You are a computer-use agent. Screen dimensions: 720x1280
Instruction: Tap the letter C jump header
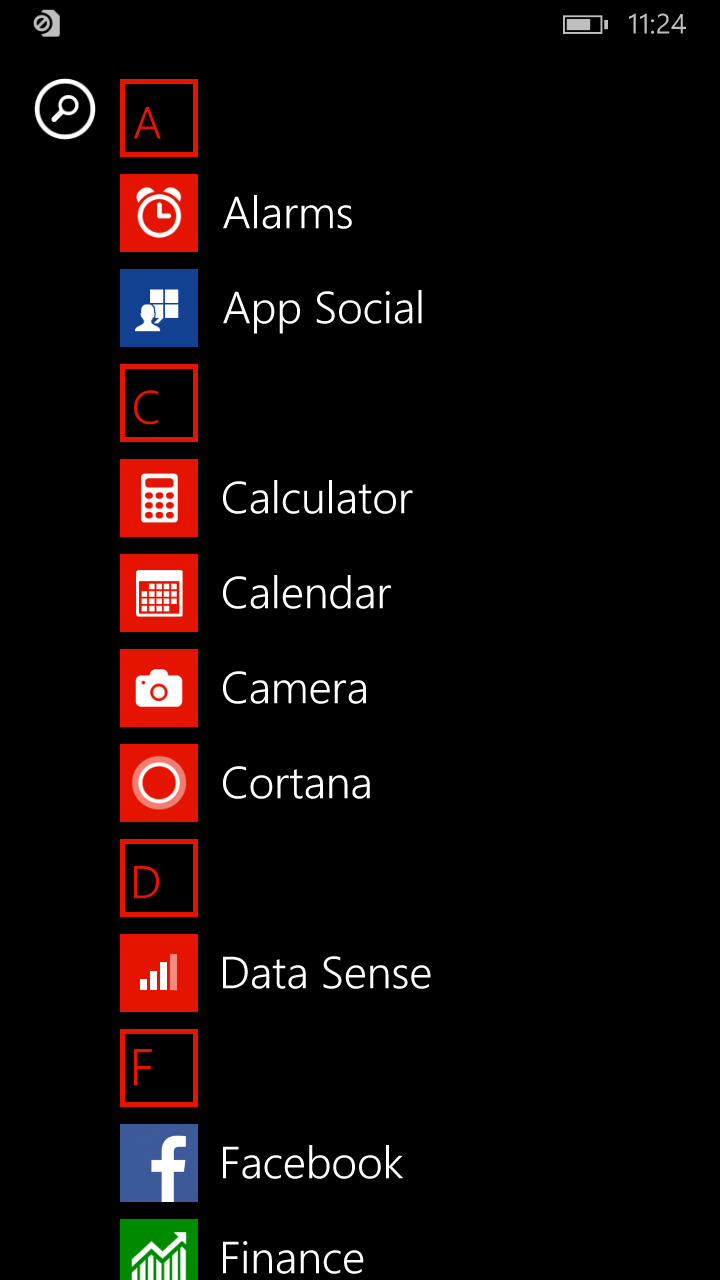pyautogui.click(x=159, y=403)
